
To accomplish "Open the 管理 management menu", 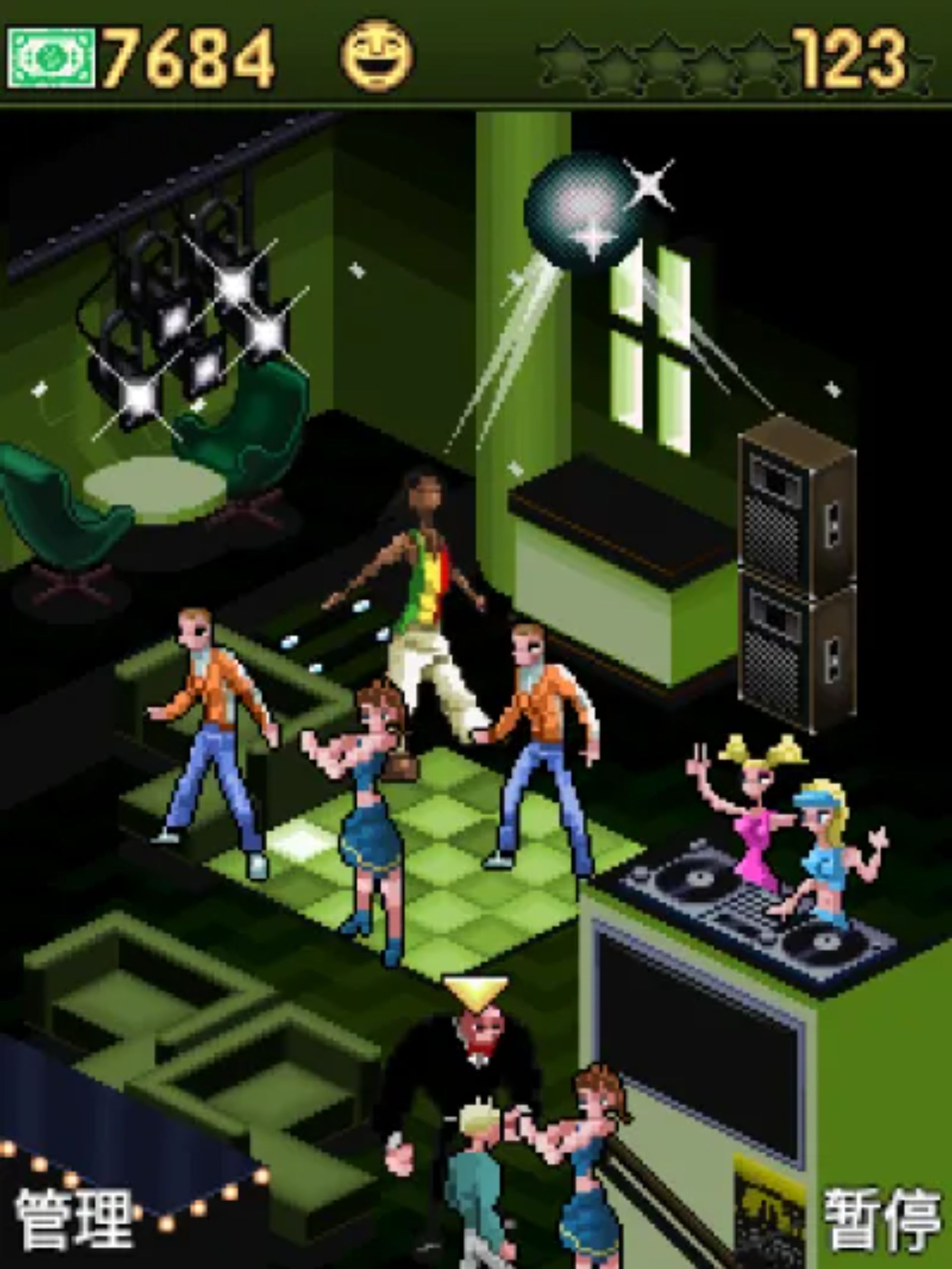I will (73, 1218).
